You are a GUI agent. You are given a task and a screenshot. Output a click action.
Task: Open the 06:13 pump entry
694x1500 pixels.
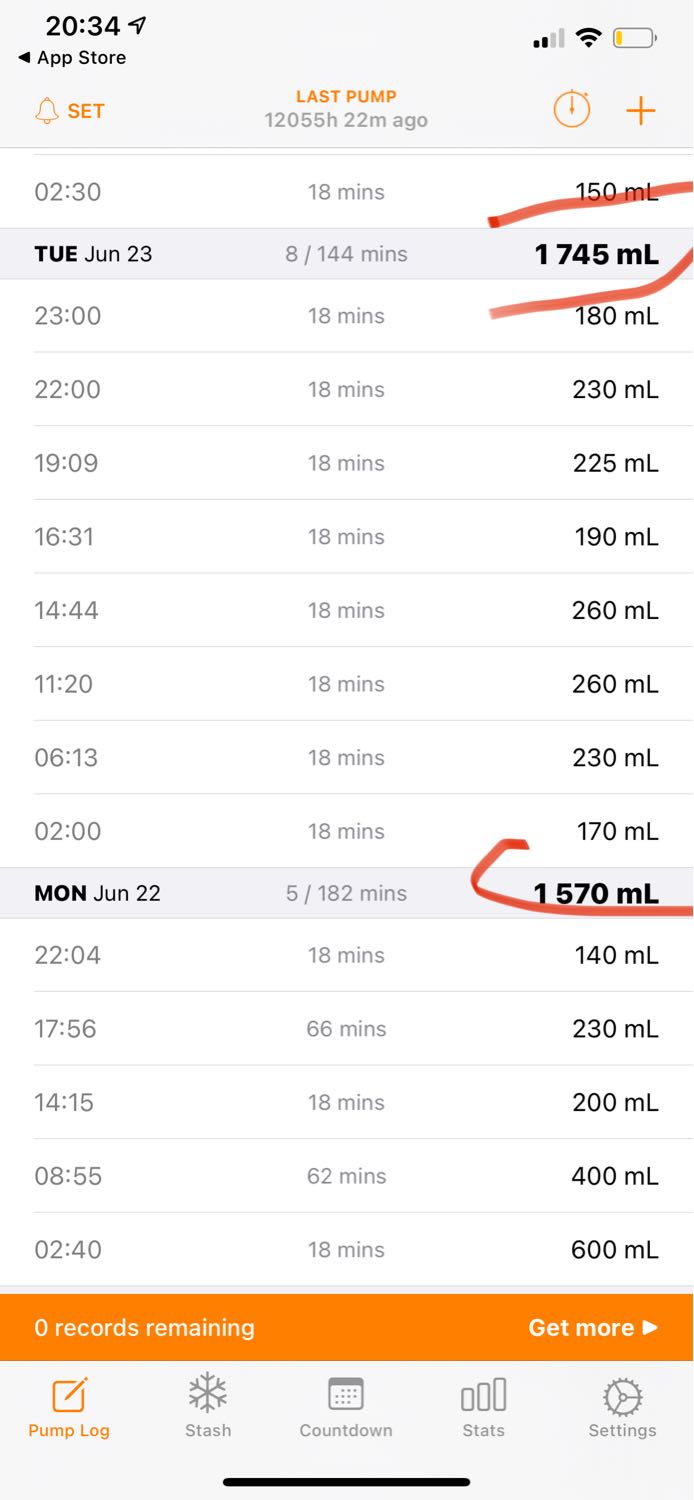pos(347,757)
